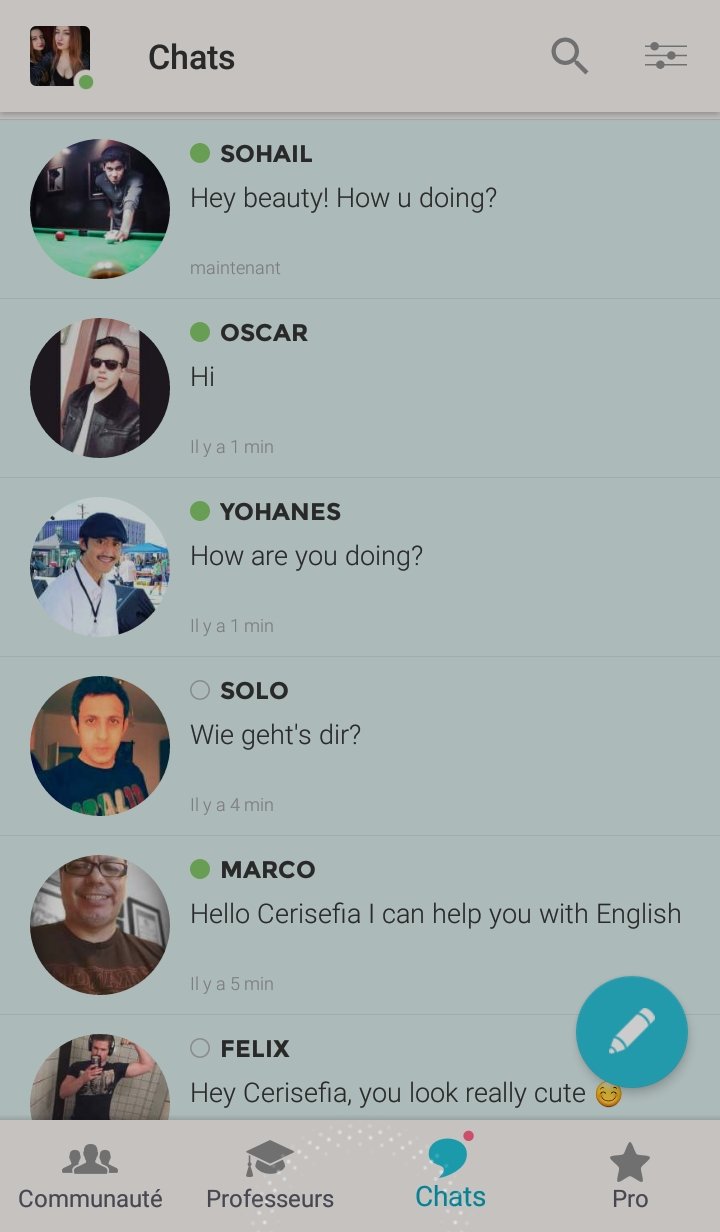The height and width of the screenshot is (1232, 720).
Task: Switch to the Communauté tab
Action: coord(90,1176)
